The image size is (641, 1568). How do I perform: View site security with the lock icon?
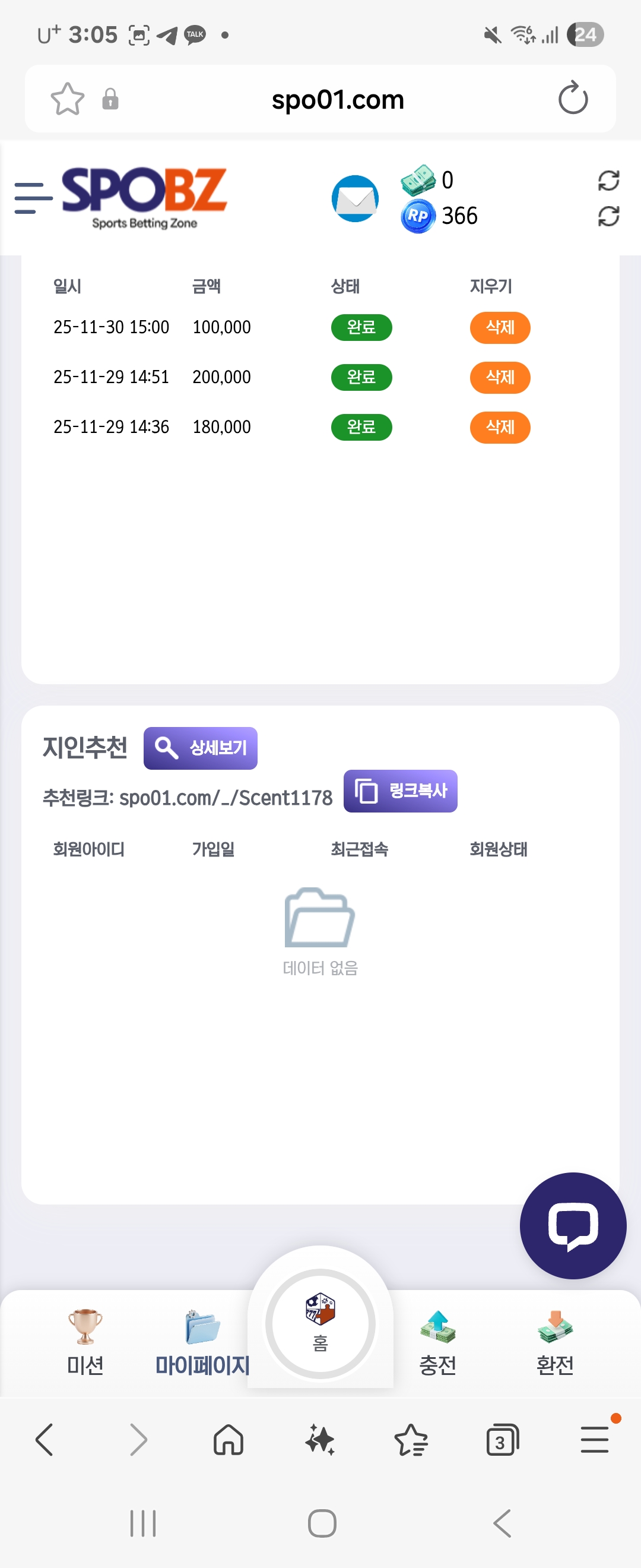110,99
